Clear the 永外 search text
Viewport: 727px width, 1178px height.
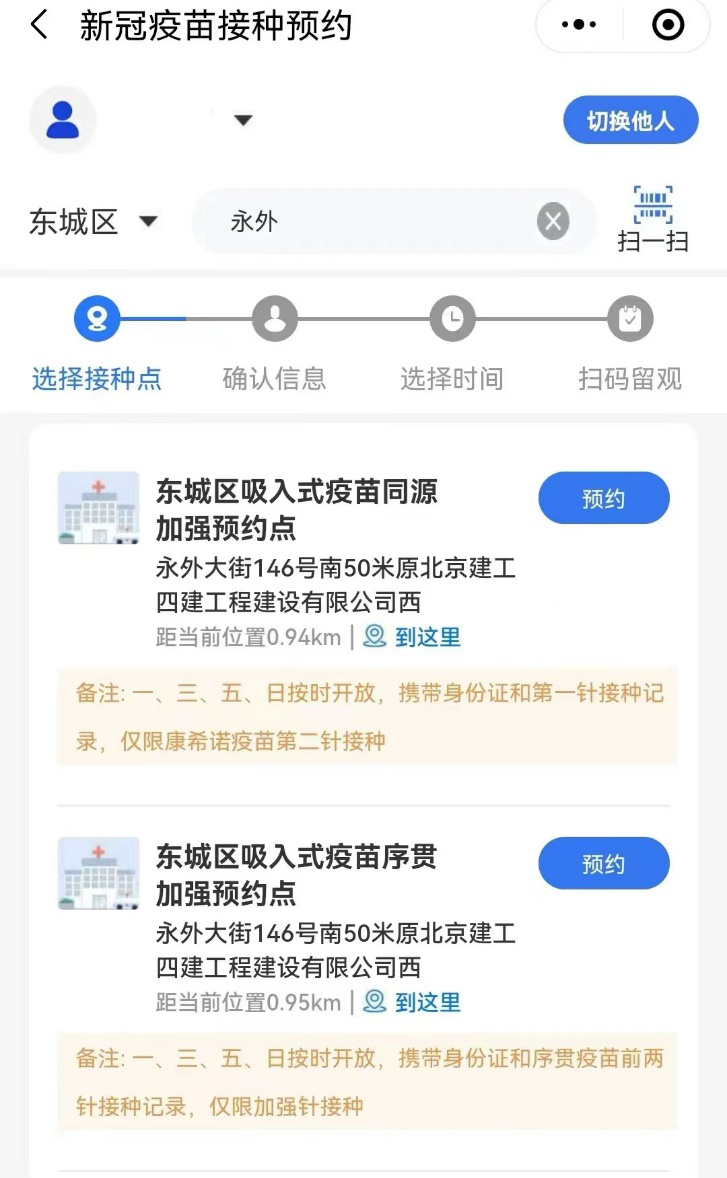pos(553,221)
